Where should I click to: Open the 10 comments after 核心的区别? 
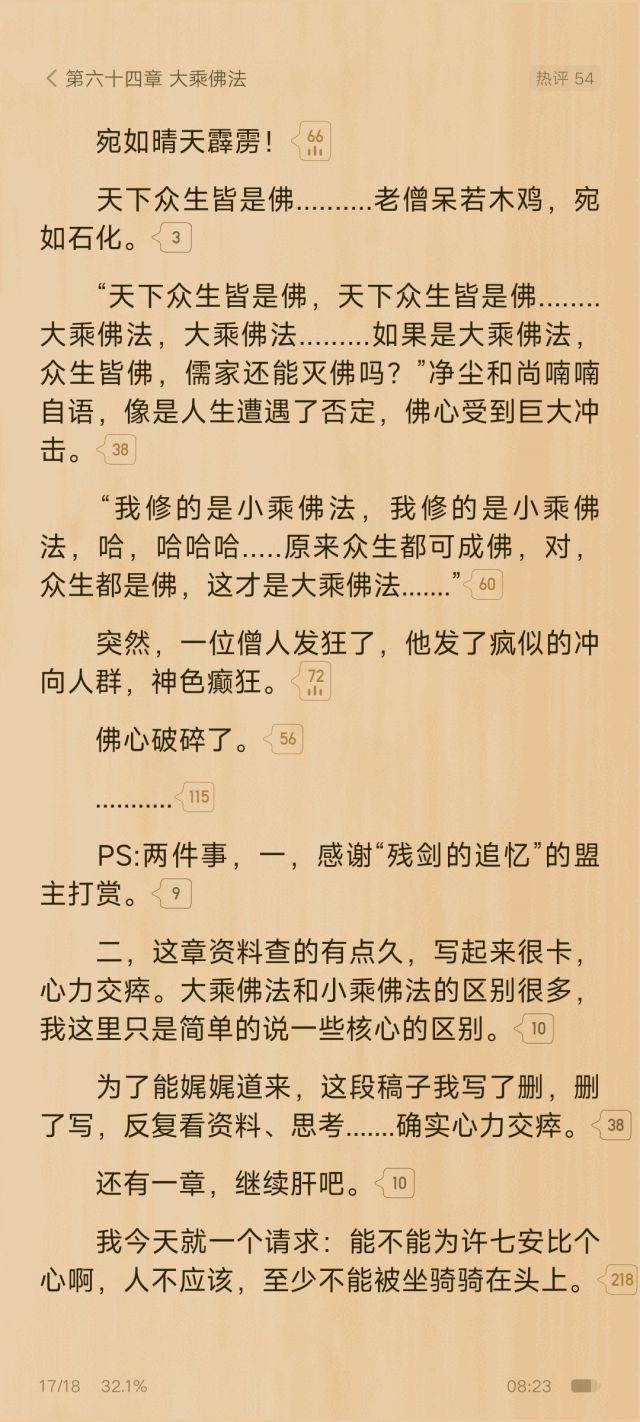pos(537,1028)
